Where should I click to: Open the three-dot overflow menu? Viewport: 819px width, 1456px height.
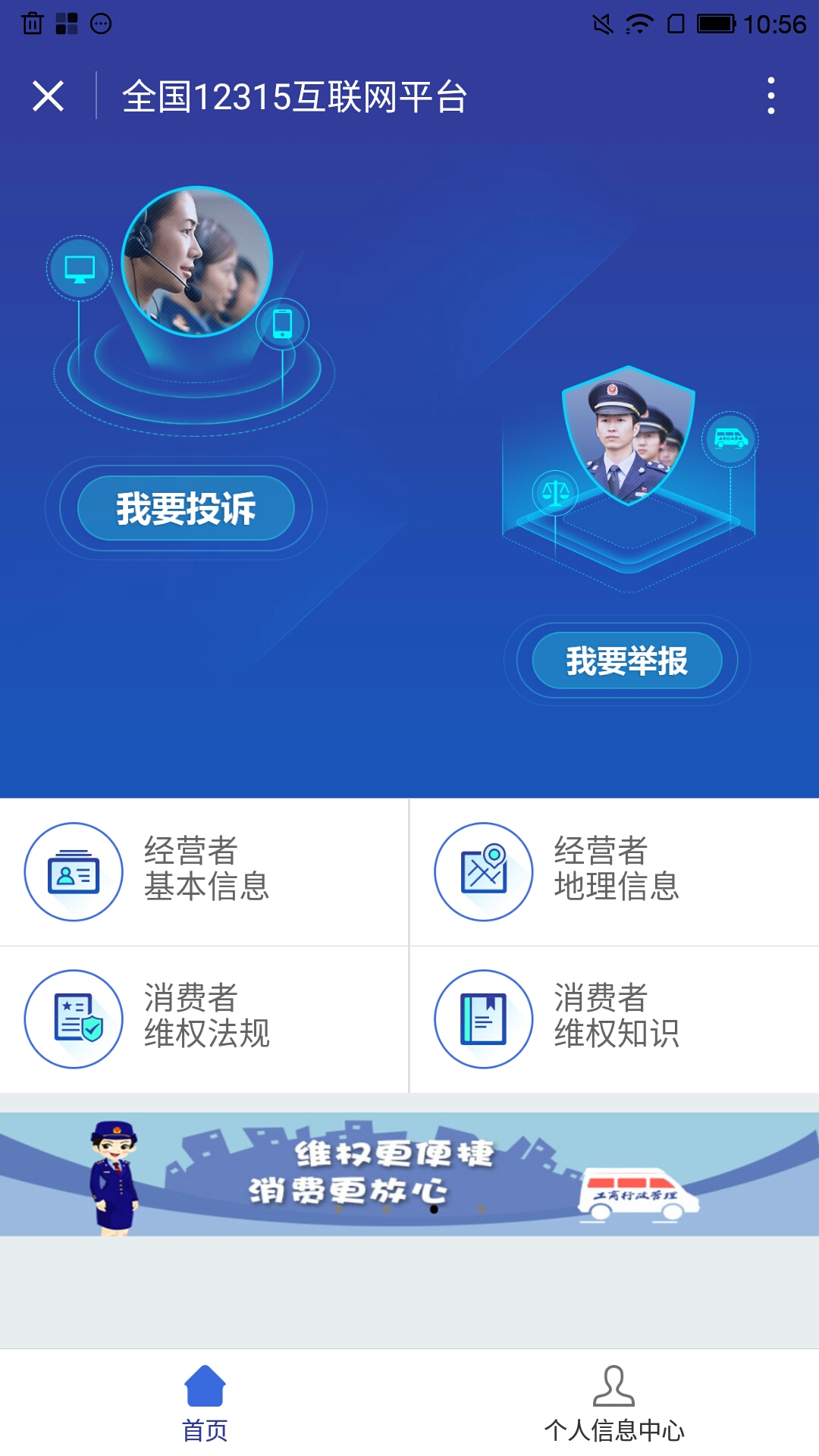(770, 96)
